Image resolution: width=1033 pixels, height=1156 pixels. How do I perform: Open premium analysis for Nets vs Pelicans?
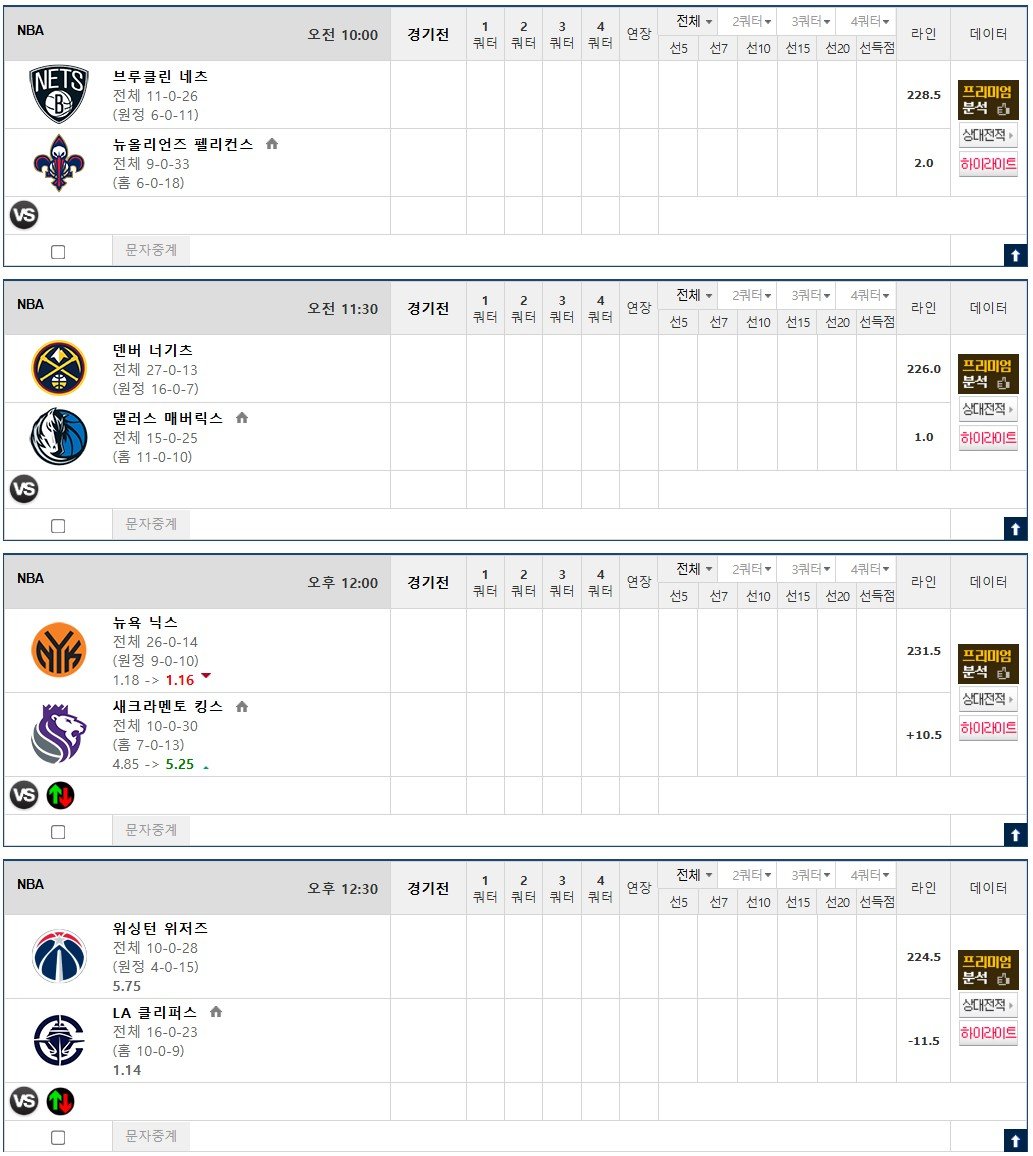987,100
